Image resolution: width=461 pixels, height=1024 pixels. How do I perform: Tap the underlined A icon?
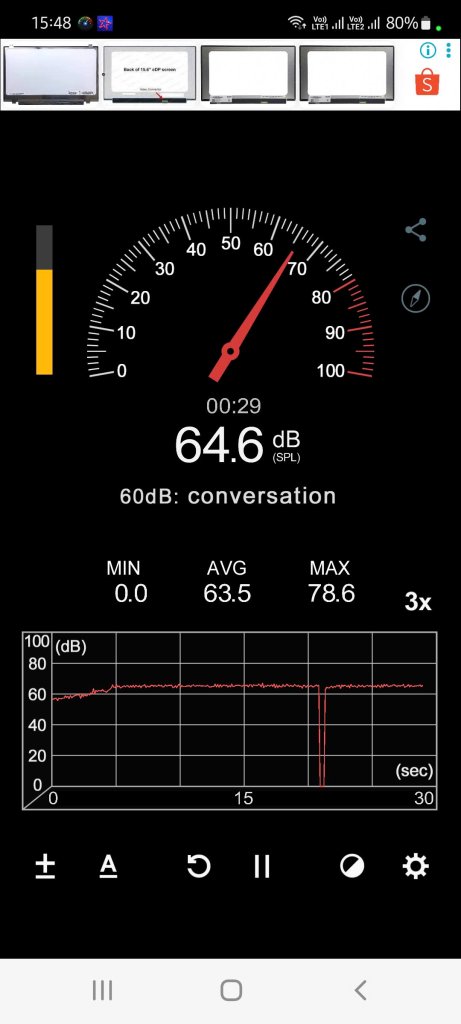pos(108,867)
